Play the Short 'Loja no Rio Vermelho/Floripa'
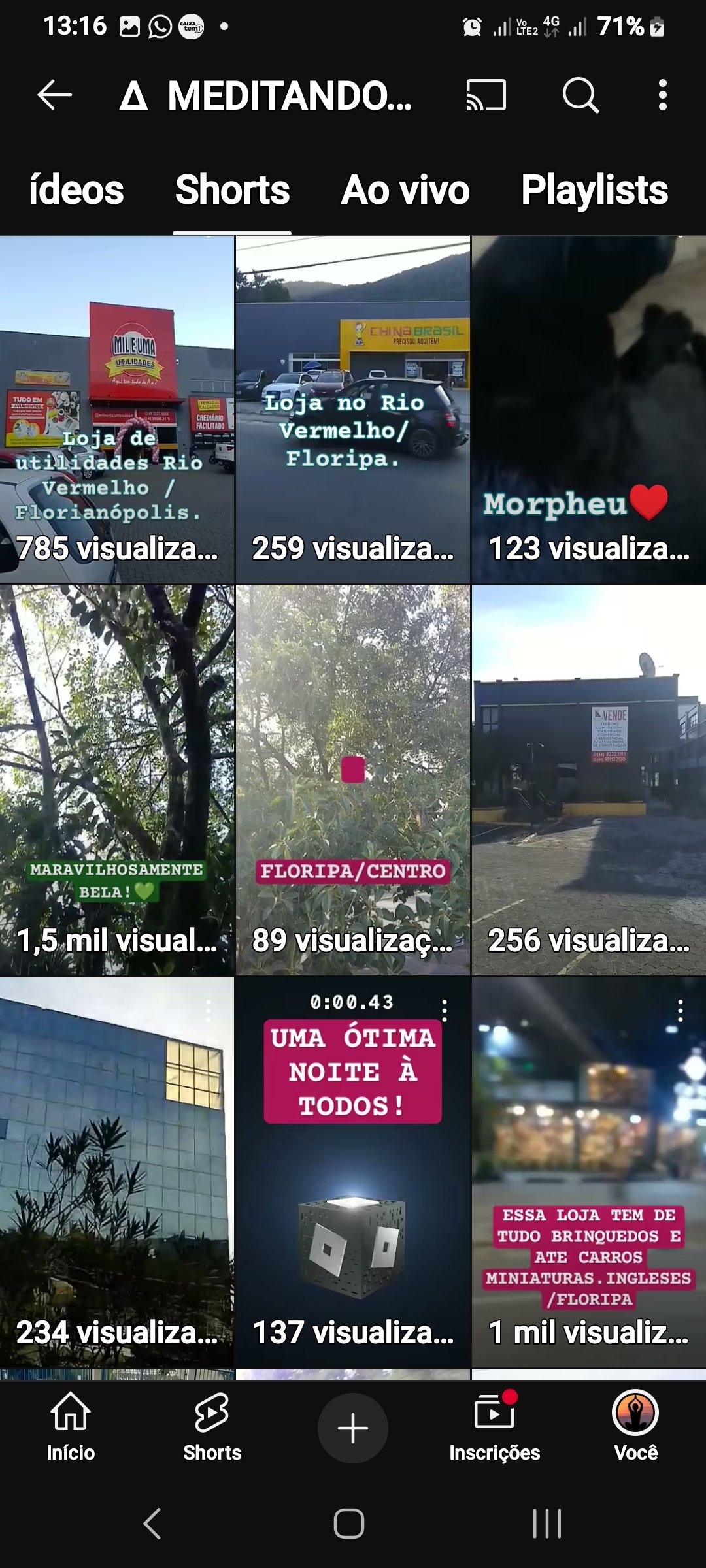706x1568 pixels. pos(352,410)
